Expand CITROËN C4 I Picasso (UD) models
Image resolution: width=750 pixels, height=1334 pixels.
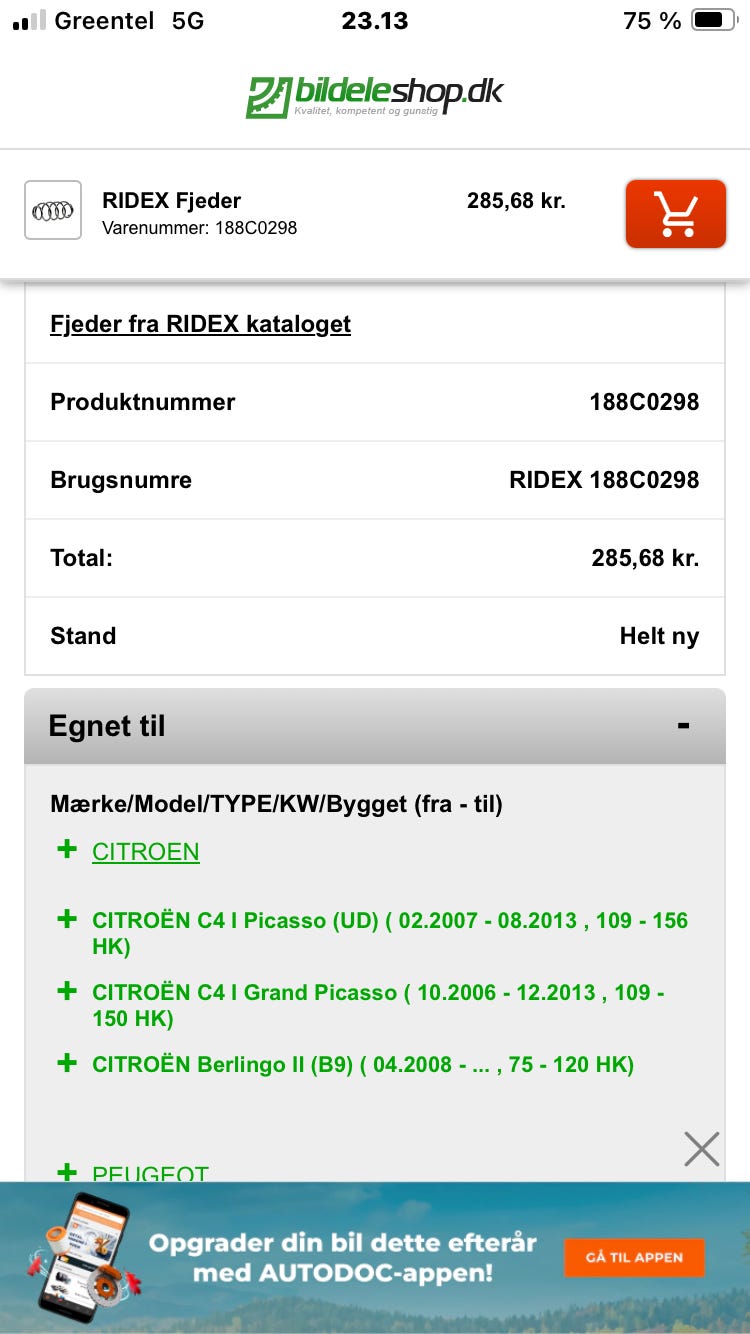coord(67,919)
